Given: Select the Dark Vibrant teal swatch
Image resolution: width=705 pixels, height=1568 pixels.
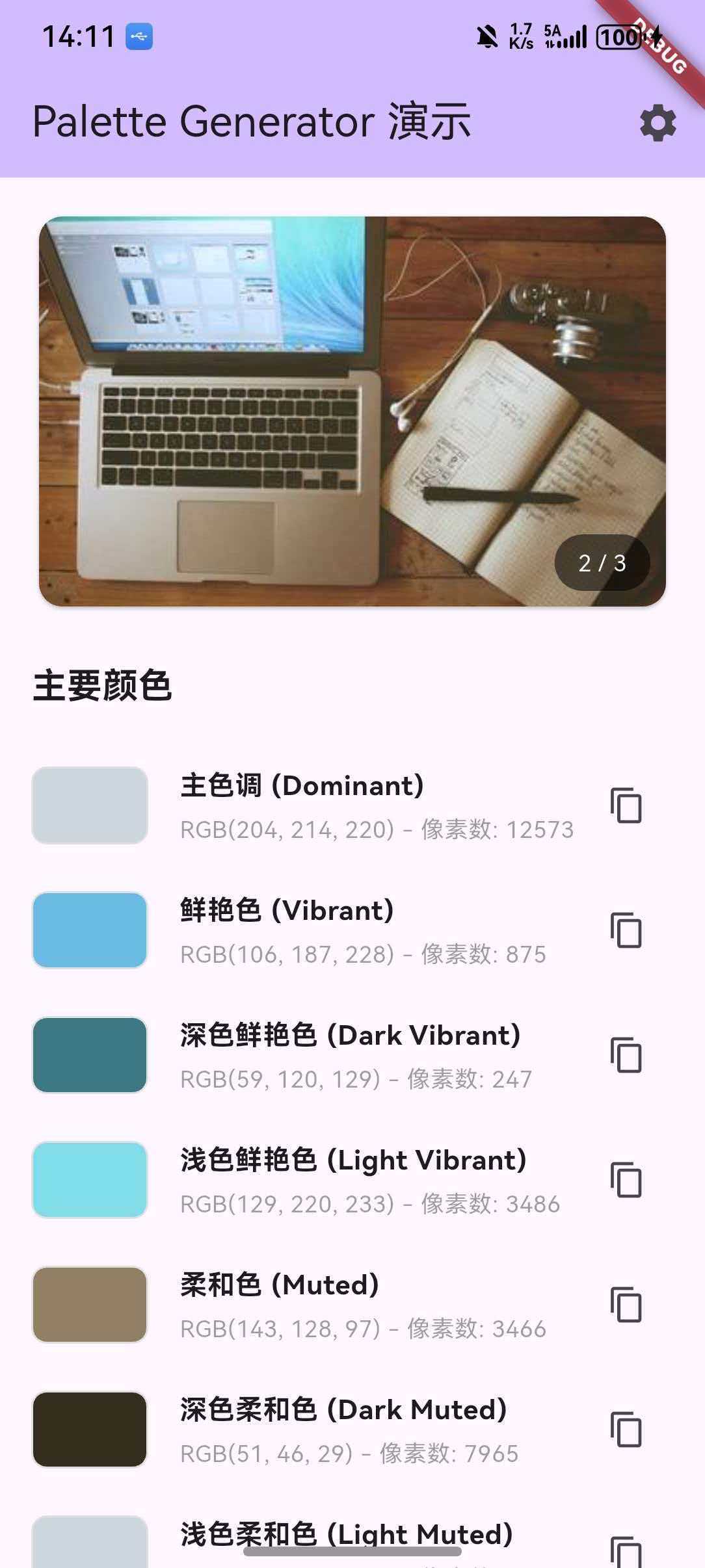Looking at the screenshot, I should (x=90, y=1054).
